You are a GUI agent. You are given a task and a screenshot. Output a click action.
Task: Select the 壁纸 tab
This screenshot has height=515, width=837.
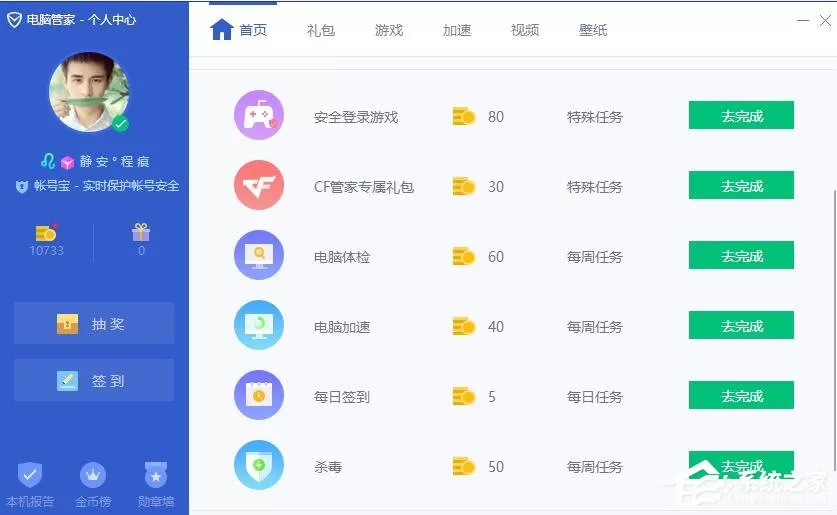click(593, 30)
